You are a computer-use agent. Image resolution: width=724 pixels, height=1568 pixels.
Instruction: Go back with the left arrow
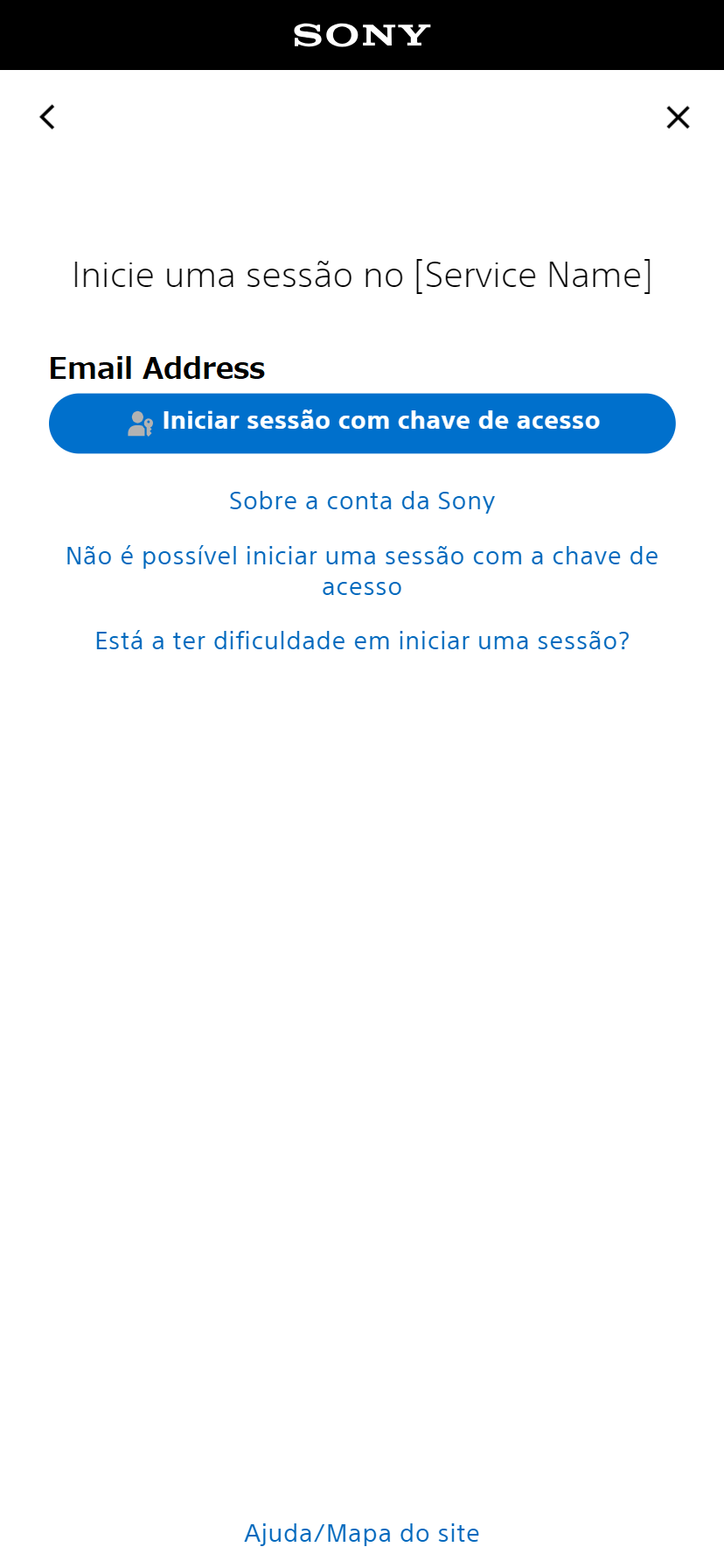click(47, 117)
